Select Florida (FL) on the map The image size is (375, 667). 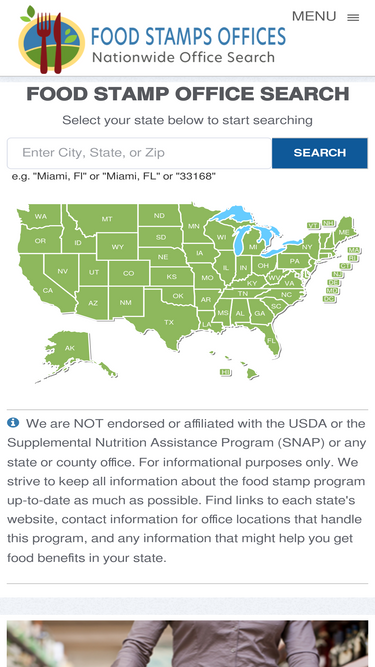point(271,340)
